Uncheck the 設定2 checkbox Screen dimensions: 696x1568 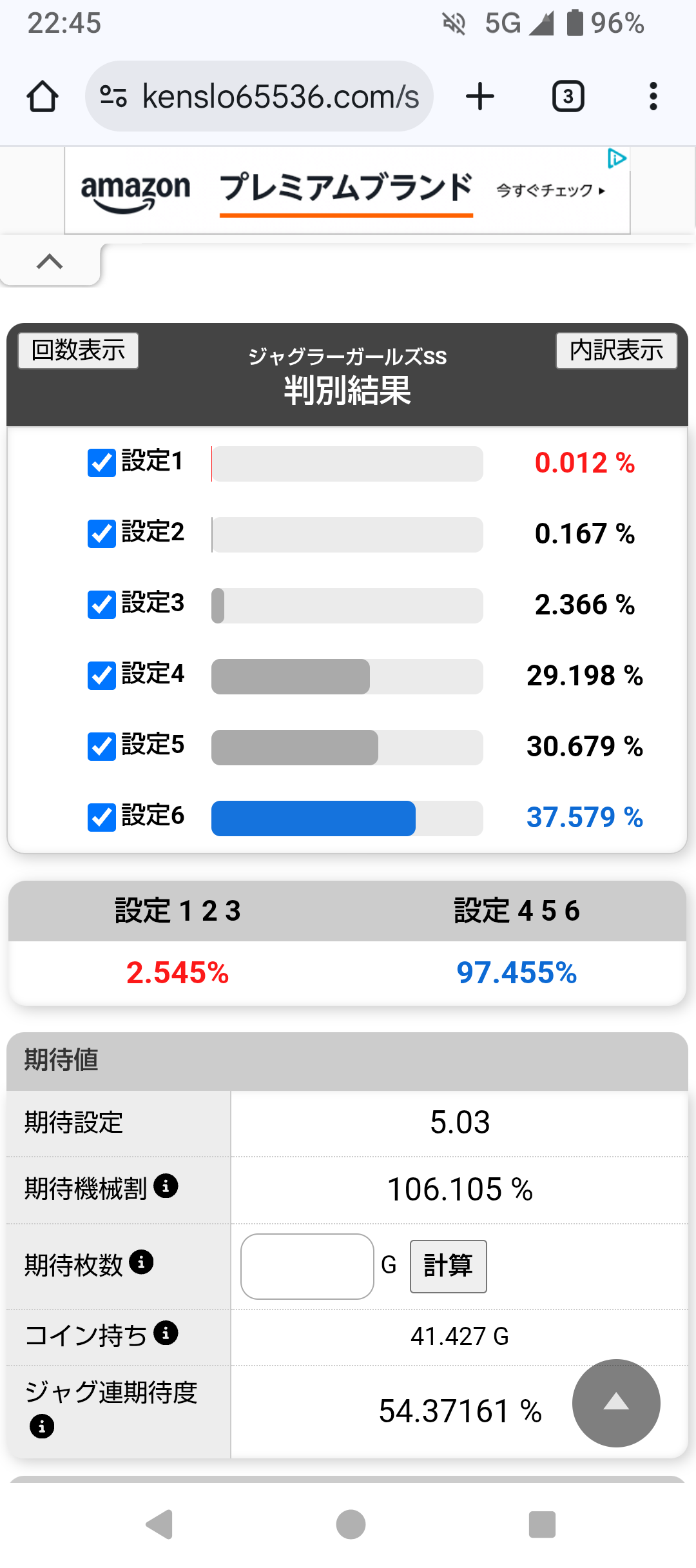point(102,534)
